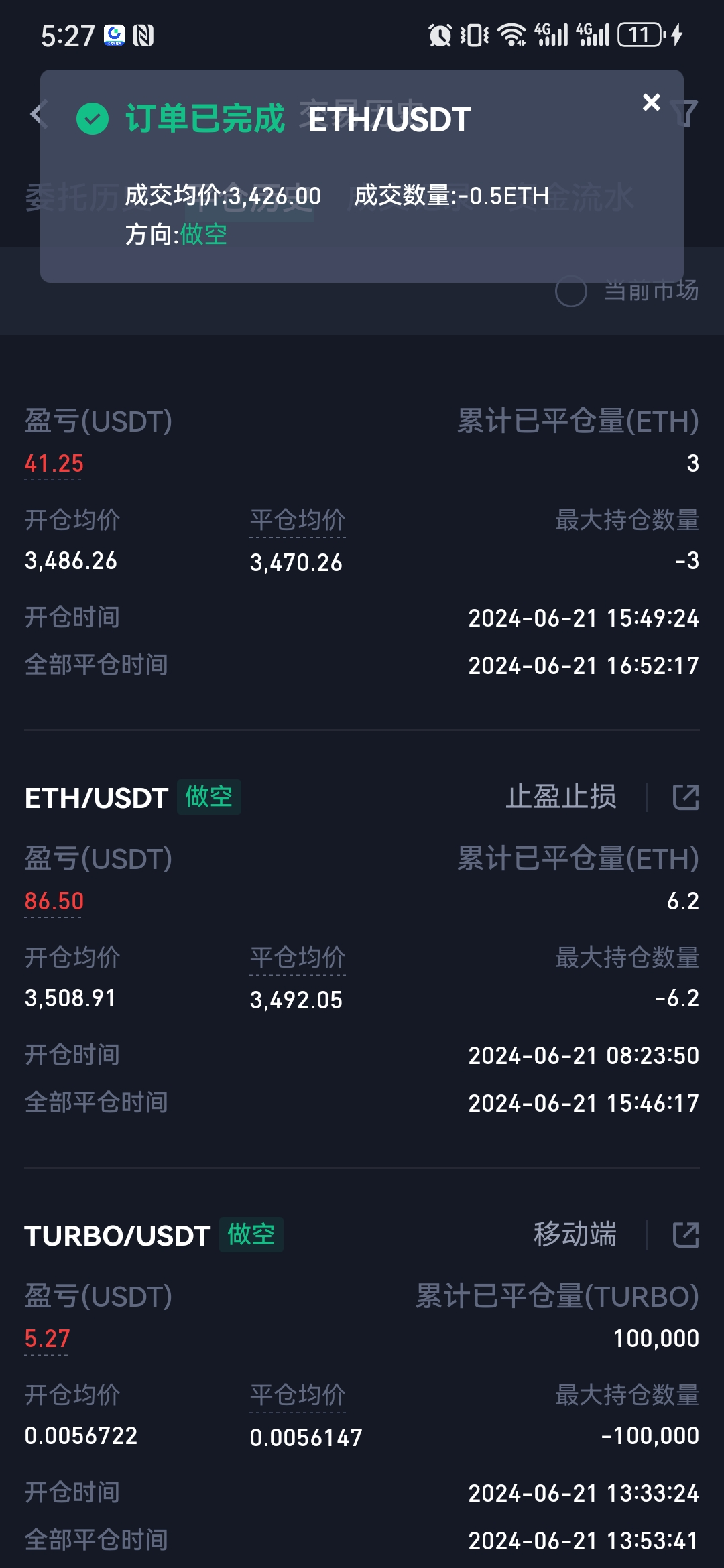
Task: Show info for the 86.50 profit value
Action: 54,902
